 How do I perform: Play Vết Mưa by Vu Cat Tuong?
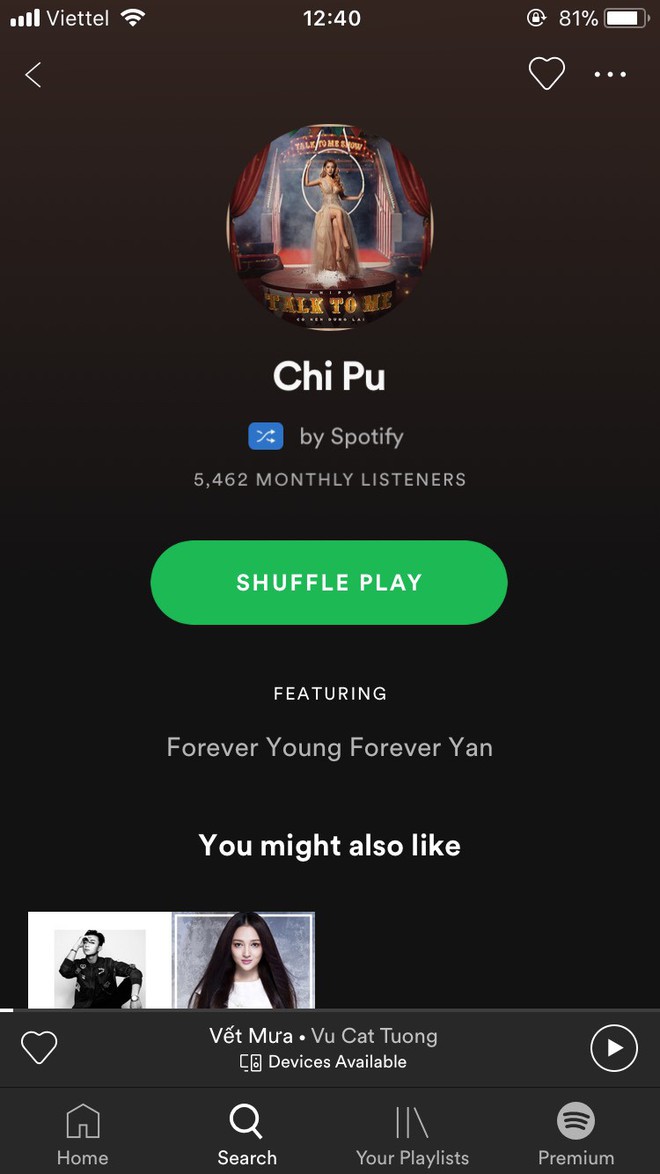pyautogui.click(x=613, y=1048)
